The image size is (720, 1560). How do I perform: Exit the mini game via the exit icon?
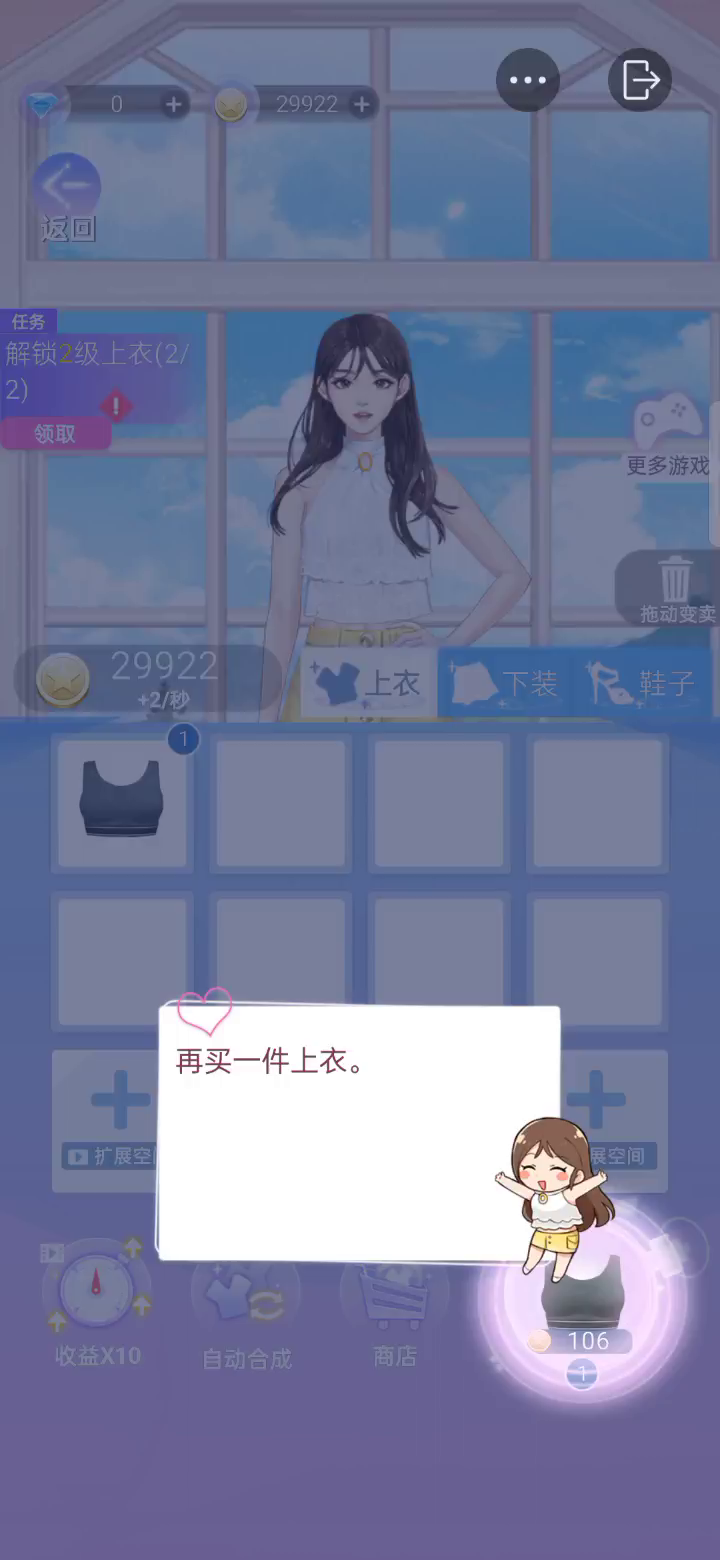pyautogui.click(x=639, y=80)
